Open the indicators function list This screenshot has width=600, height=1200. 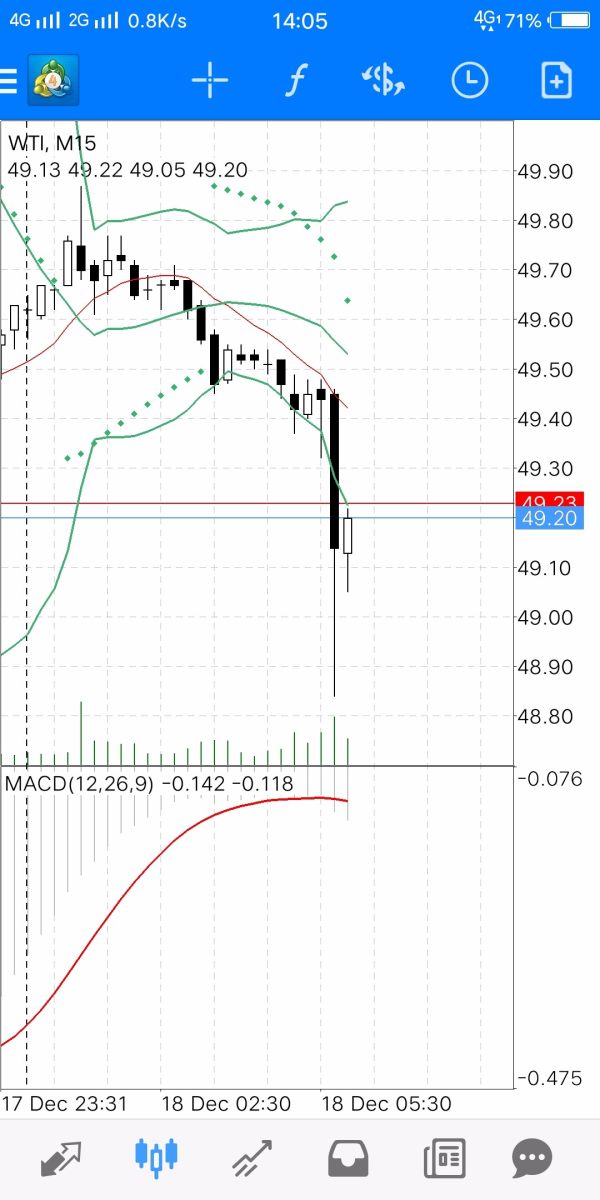(x=294, y=81)
